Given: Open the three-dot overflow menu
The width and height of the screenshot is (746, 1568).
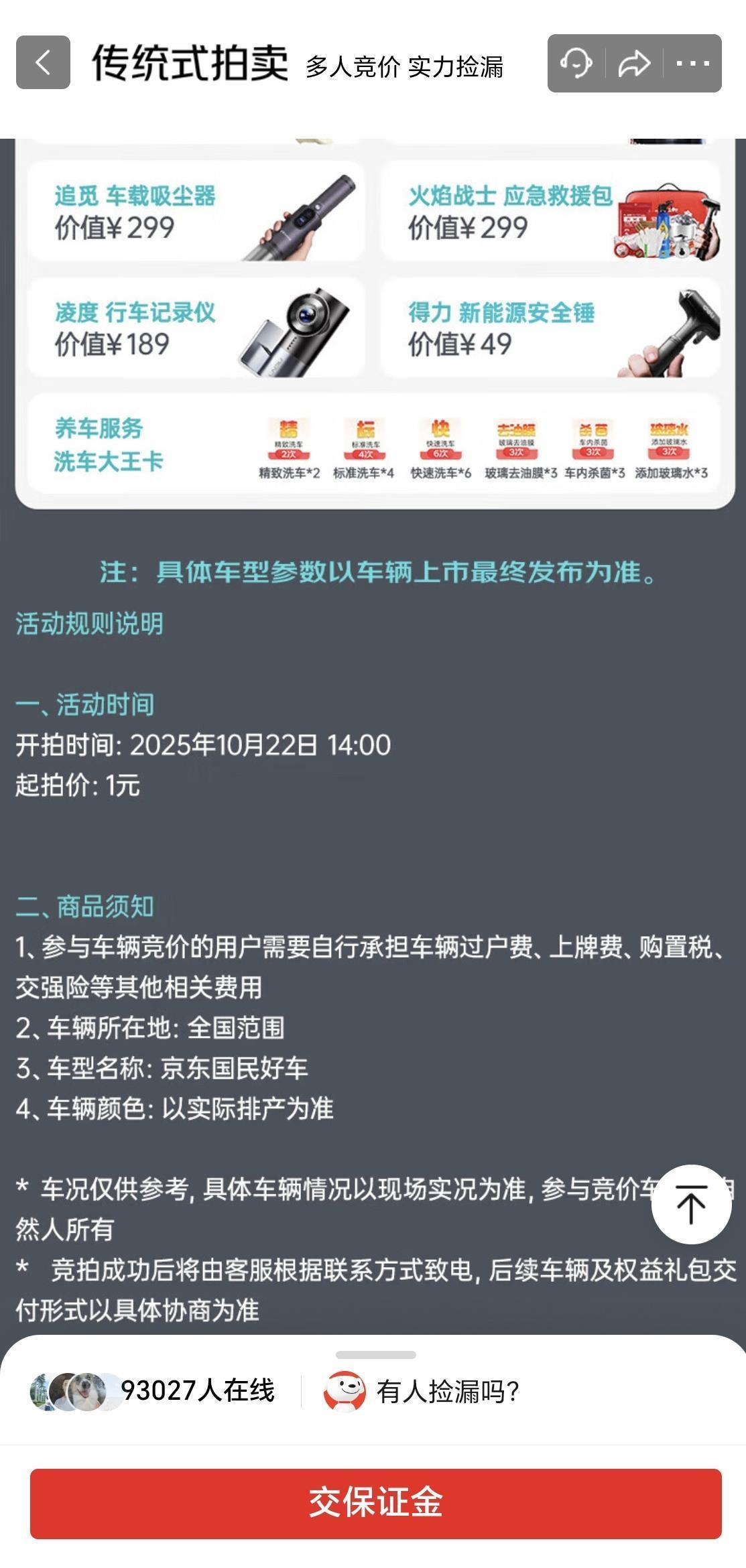Looking at the screenshot, I should click(692, 64).
